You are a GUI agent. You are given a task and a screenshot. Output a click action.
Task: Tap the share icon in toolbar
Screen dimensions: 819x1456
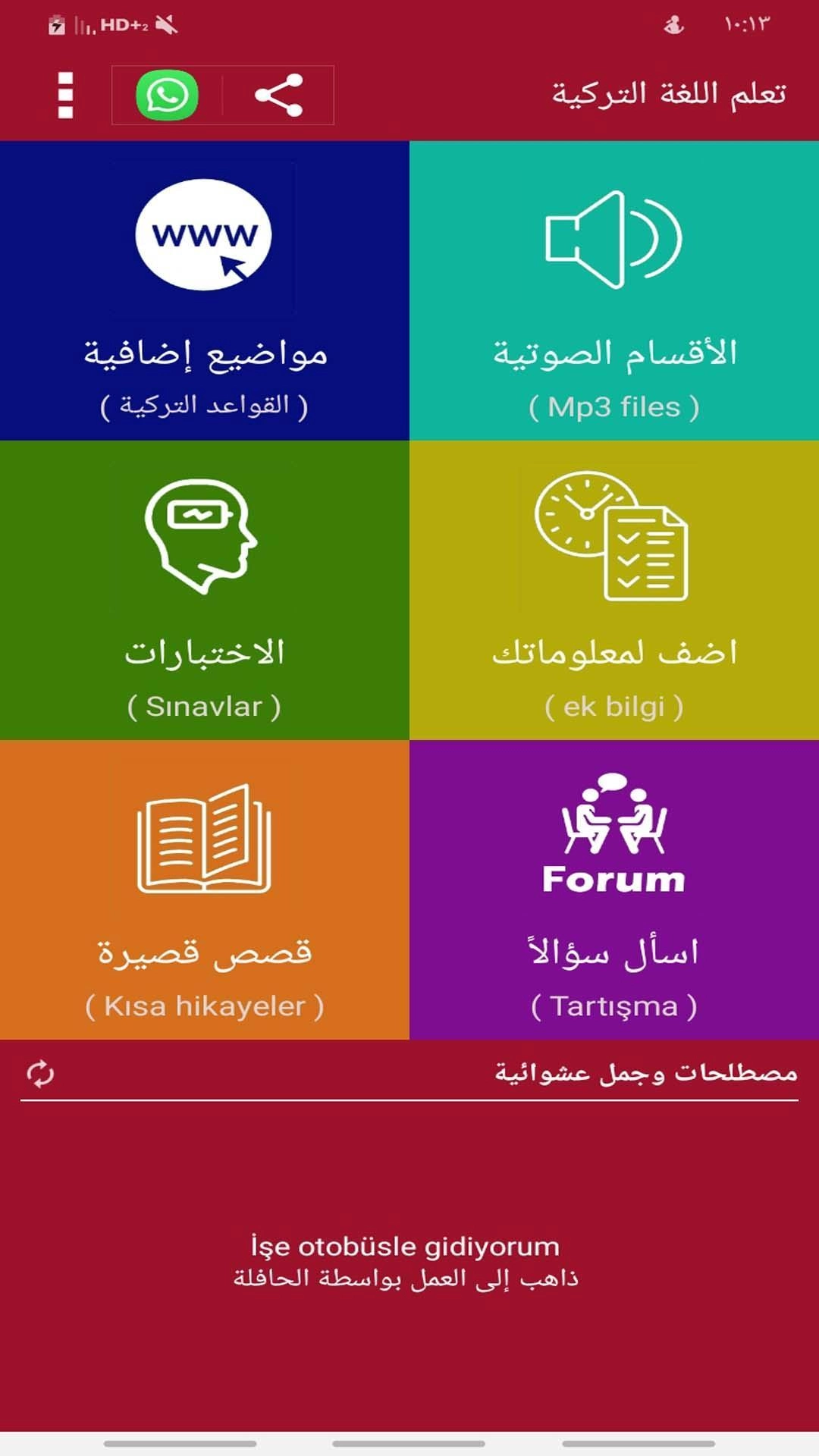point(278,96)
